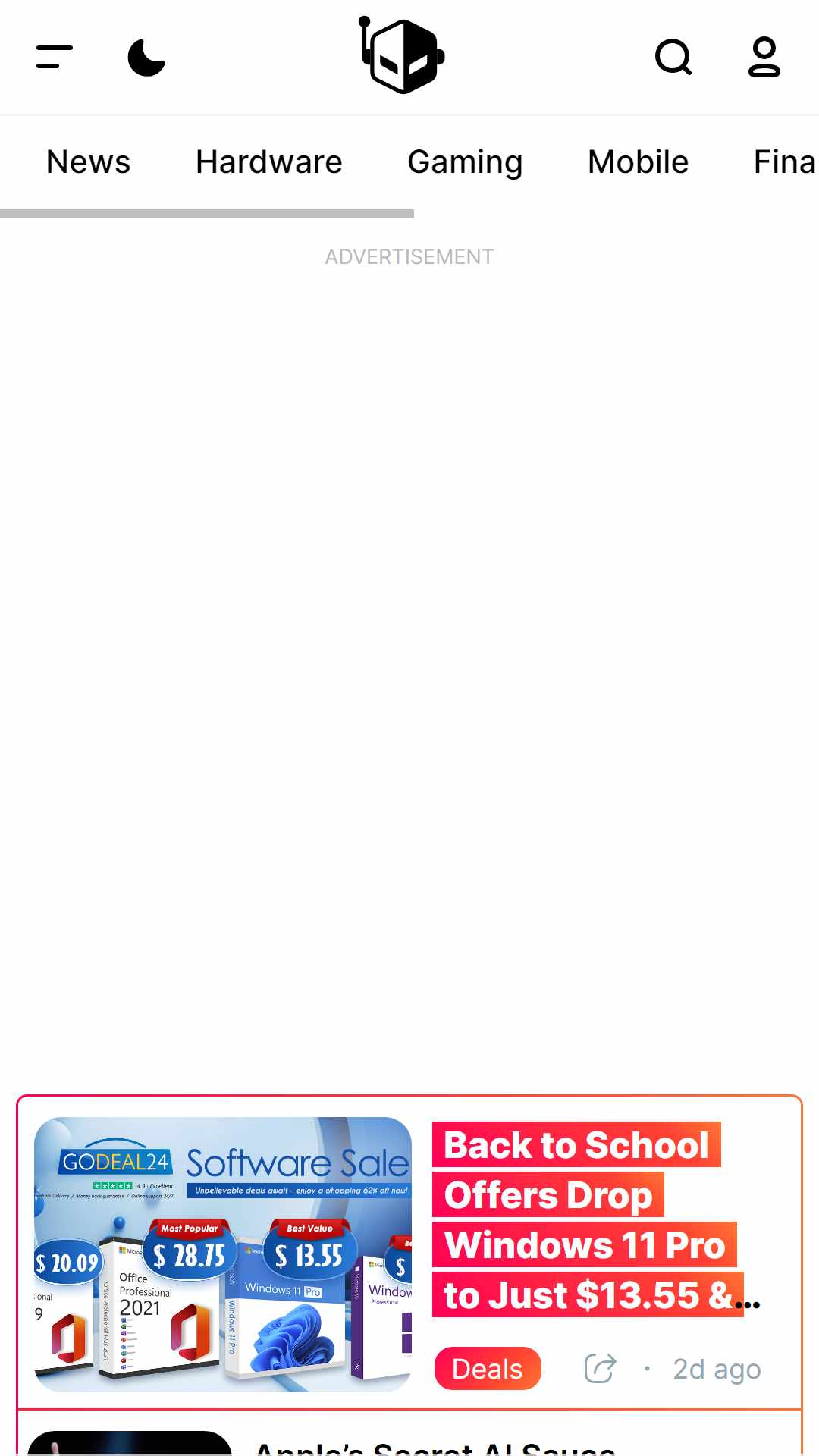Screen dimensions: 819x1456
Task: Switch to the Mobile tab
Action: click(x=638, y=162)
